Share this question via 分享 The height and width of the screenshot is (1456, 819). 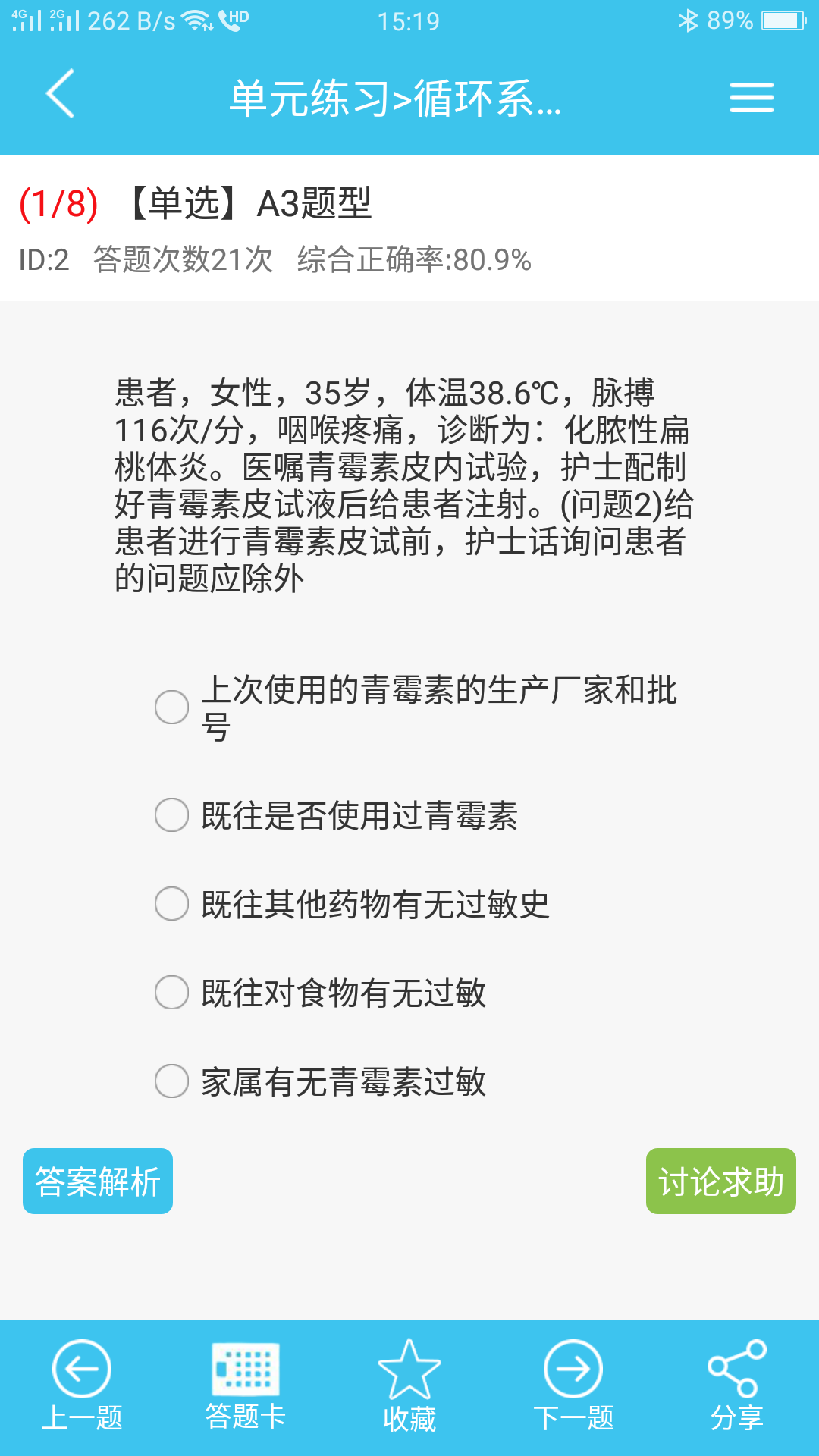pyautogui.click(x=737, y=1386)
